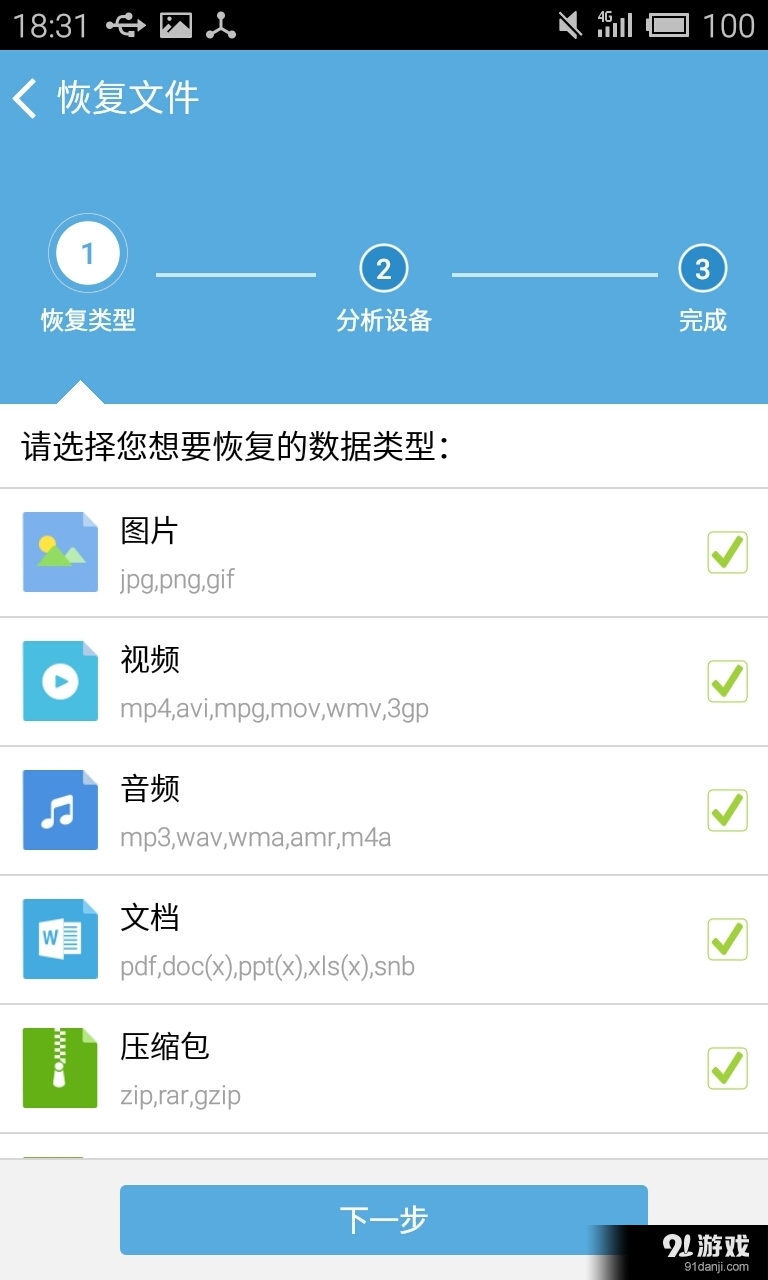Tap the back arrow next to 恢复文件
Viewport: 768px width, 1280px height.
tap(24, 99)
